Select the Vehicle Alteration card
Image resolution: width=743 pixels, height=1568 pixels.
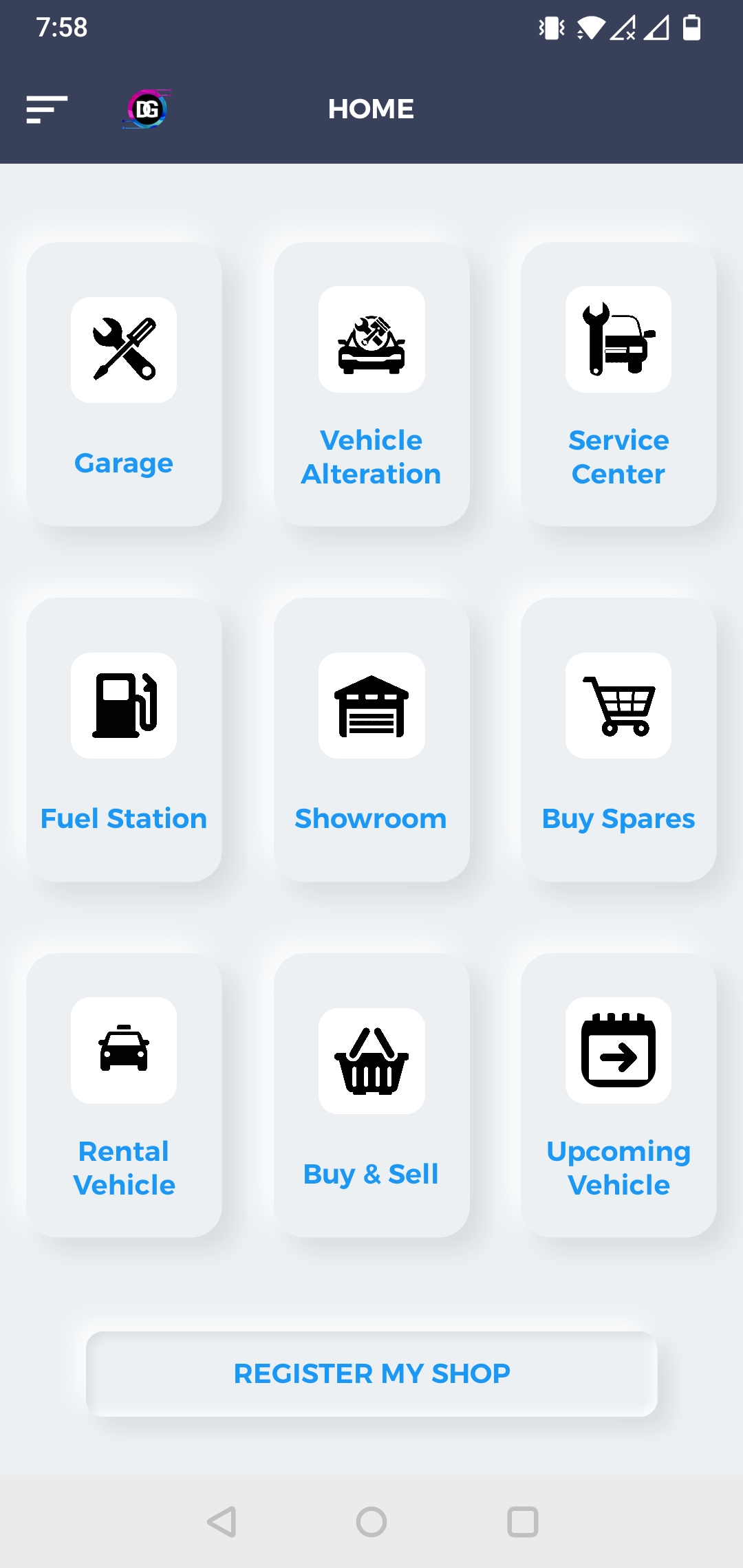[x=371, y=384]
